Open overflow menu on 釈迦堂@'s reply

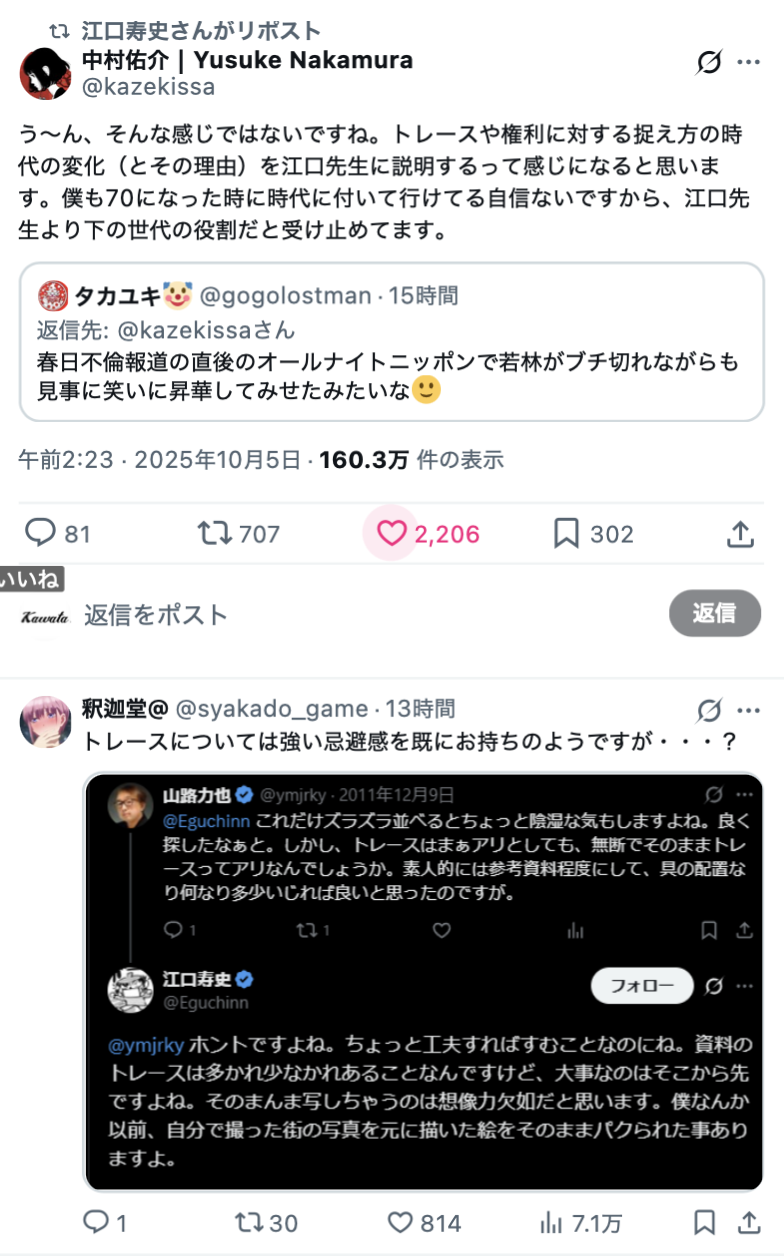[749, 710]
